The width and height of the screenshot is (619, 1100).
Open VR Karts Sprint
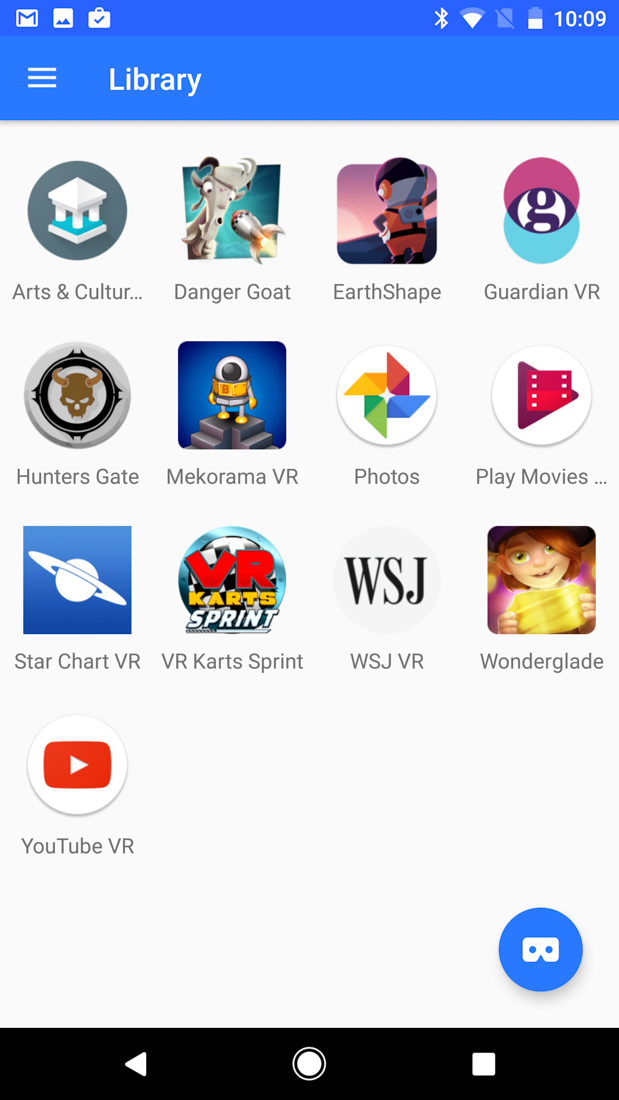pyautogui.click(x=232, y=581)
